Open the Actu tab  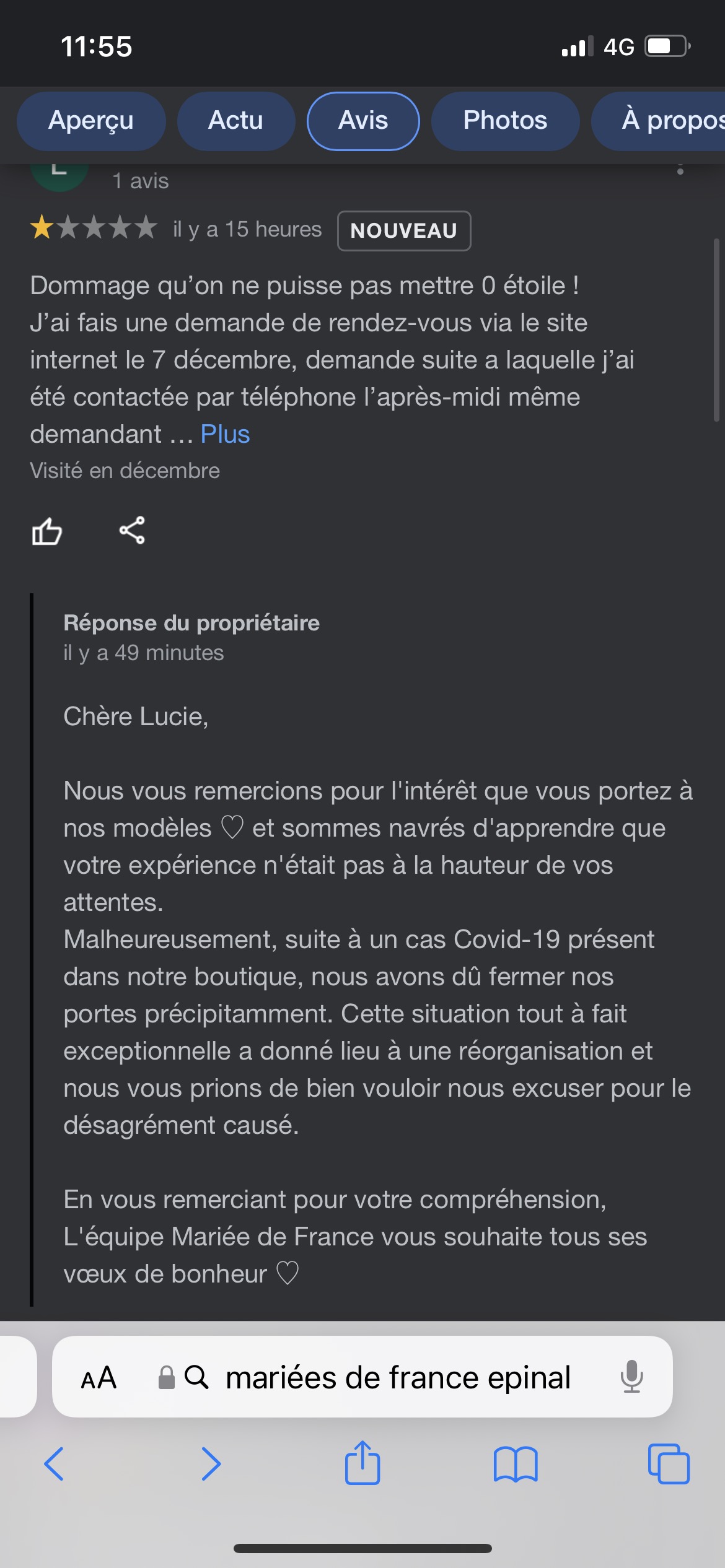pyautogui.click(x=235, y=121)
